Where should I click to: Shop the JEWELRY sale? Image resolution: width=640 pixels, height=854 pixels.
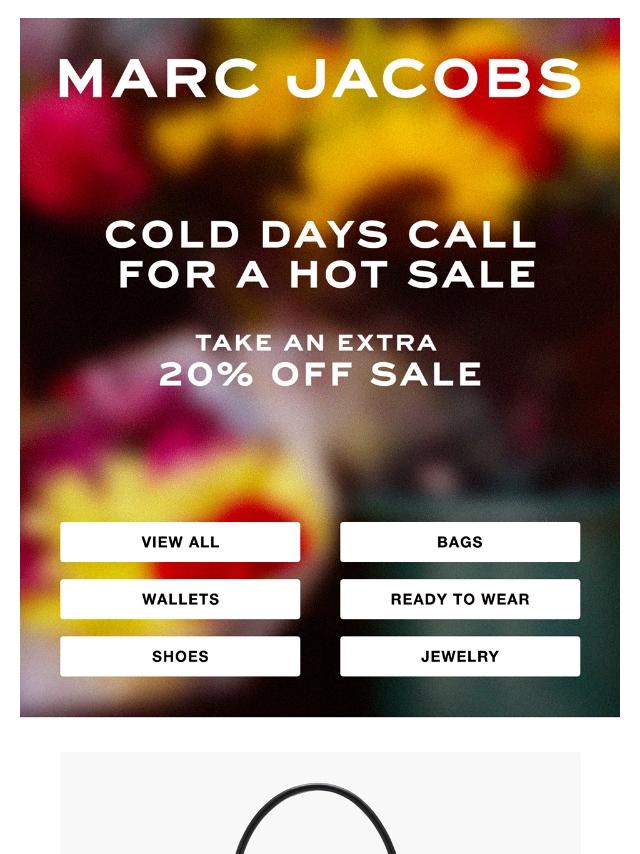(x=460, y=656)
